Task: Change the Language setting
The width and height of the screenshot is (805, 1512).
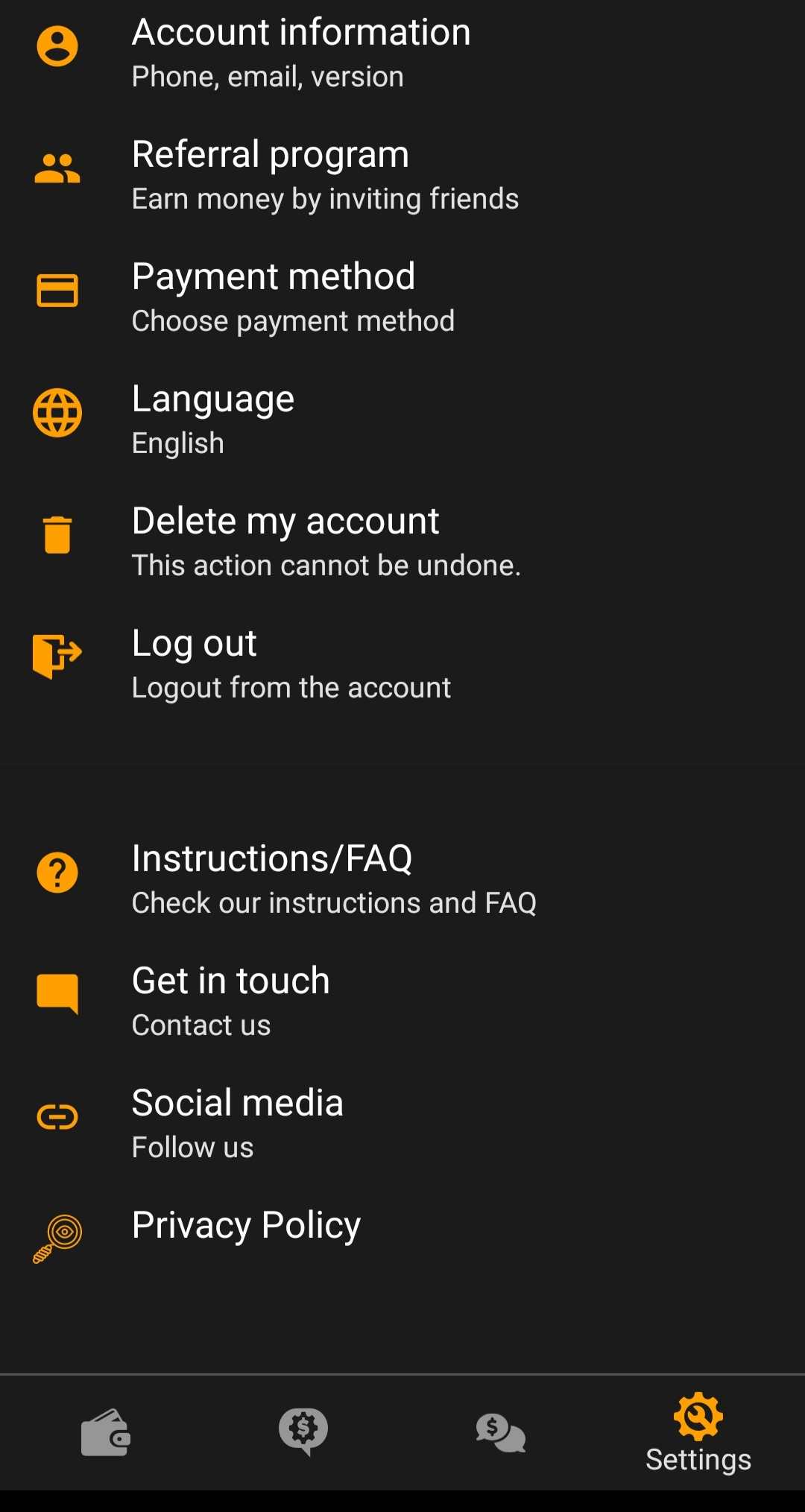Action: pyautogui.click(x=213, y=419)
